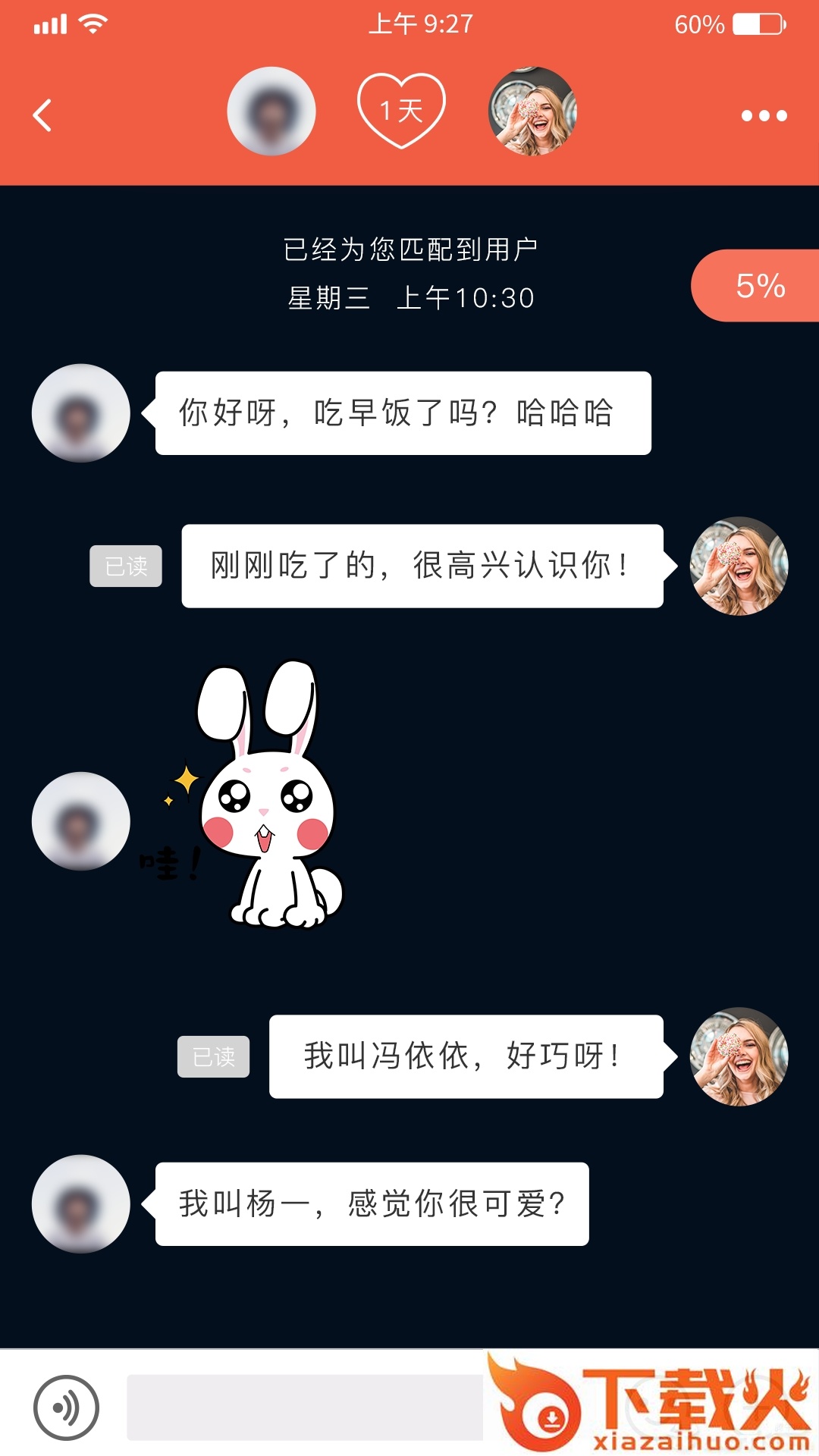Open the three-dot overflow menu
This screenshot has height=1456, width=819.
[x=764, y=116]
